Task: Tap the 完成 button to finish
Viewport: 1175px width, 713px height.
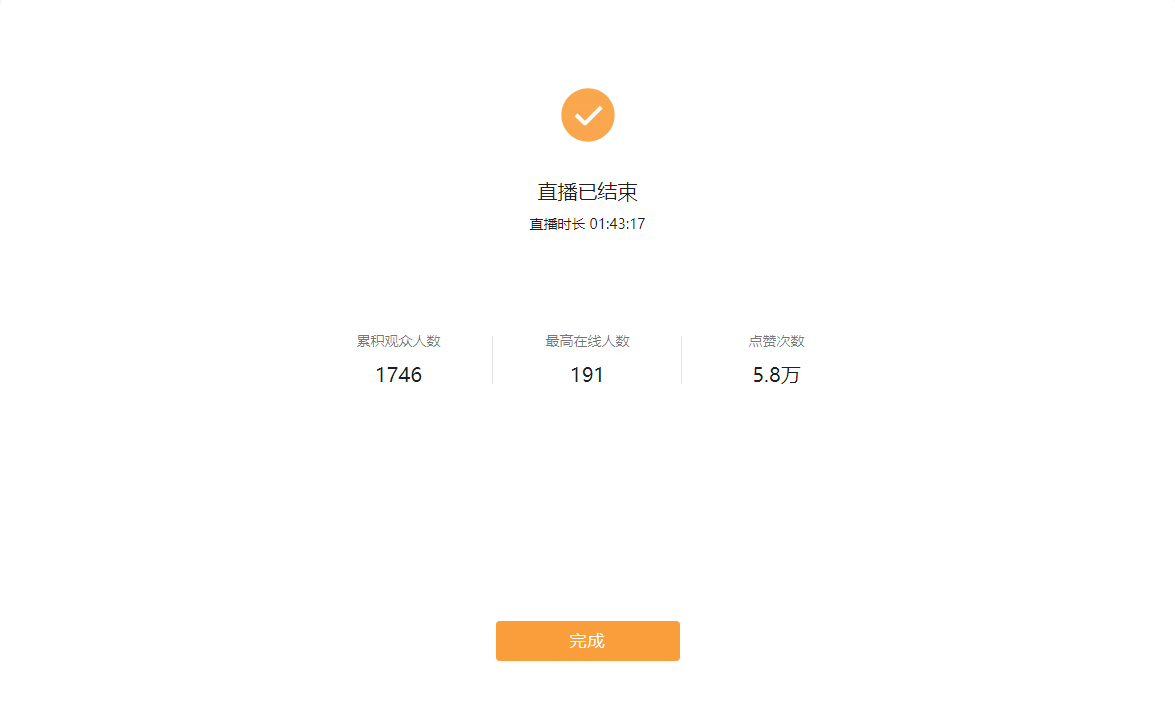Action: click(587, 641)
